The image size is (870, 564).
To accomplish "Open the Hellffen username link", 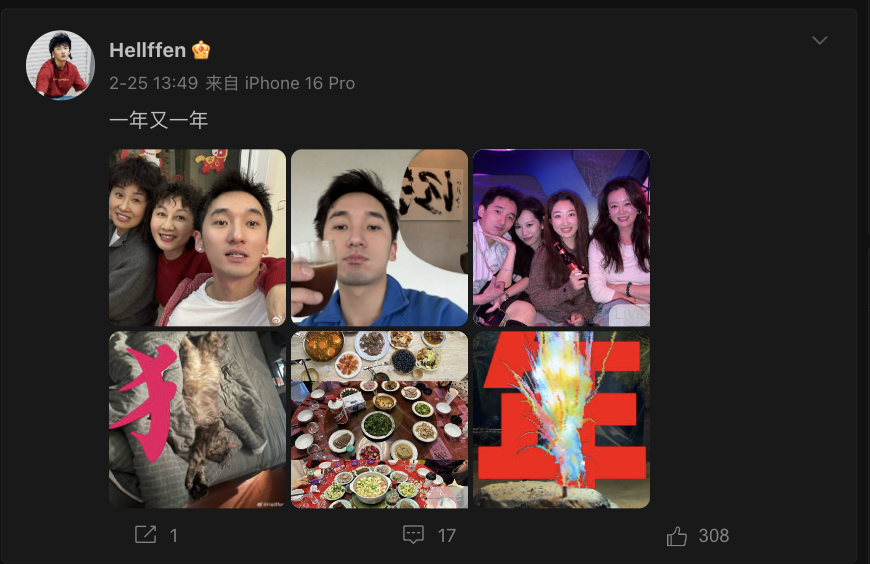I will click(147, 50).
